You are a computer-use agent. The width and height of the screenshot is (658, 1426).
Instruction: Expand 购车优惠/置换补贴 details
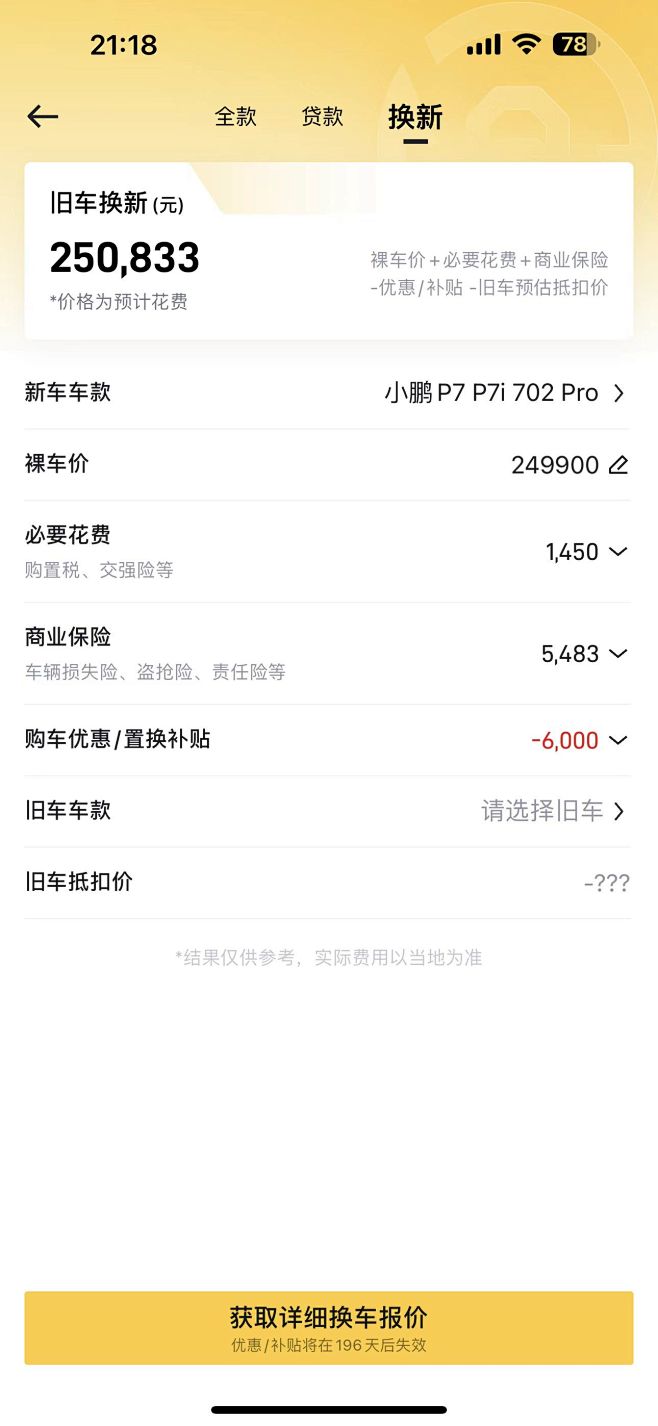[618, 741]
